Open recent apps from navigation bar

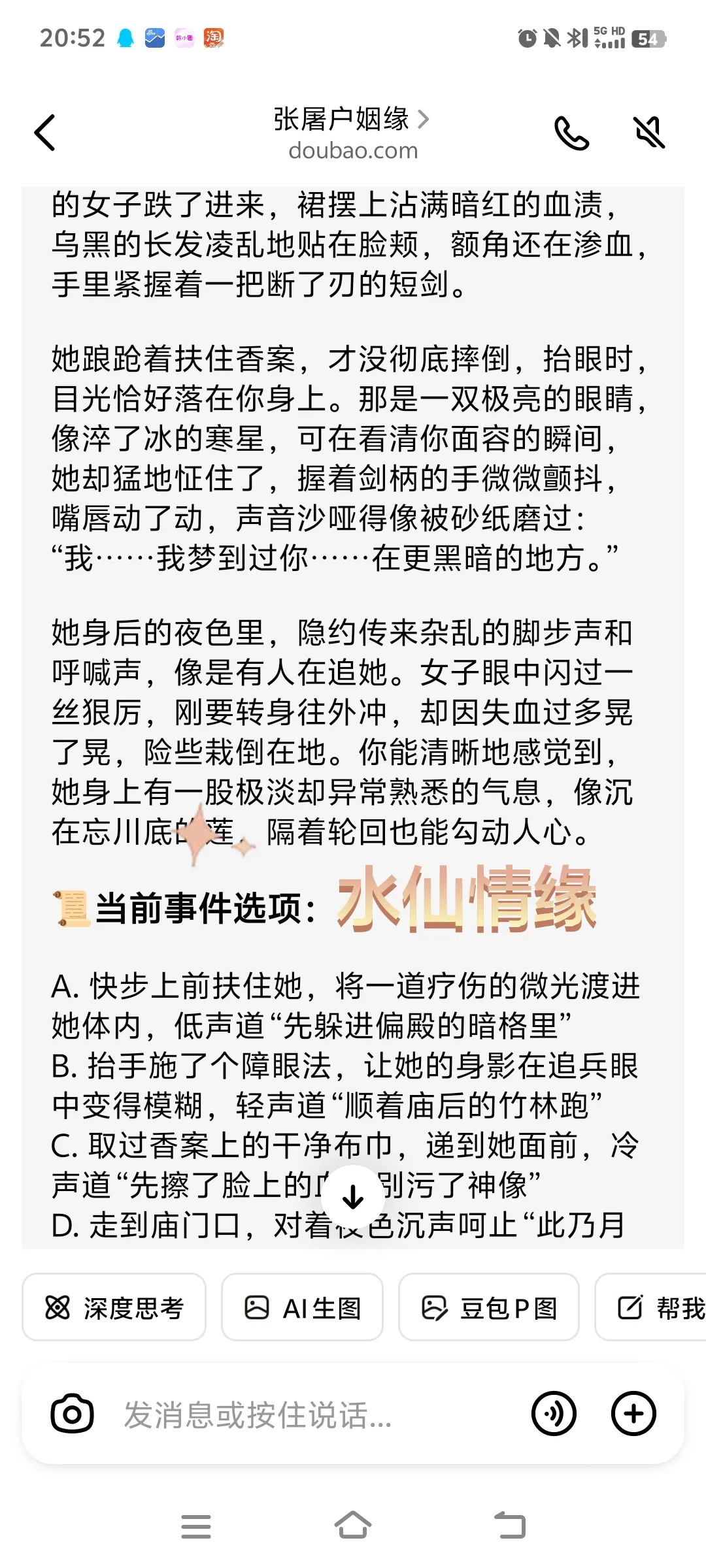point(196,1526)
